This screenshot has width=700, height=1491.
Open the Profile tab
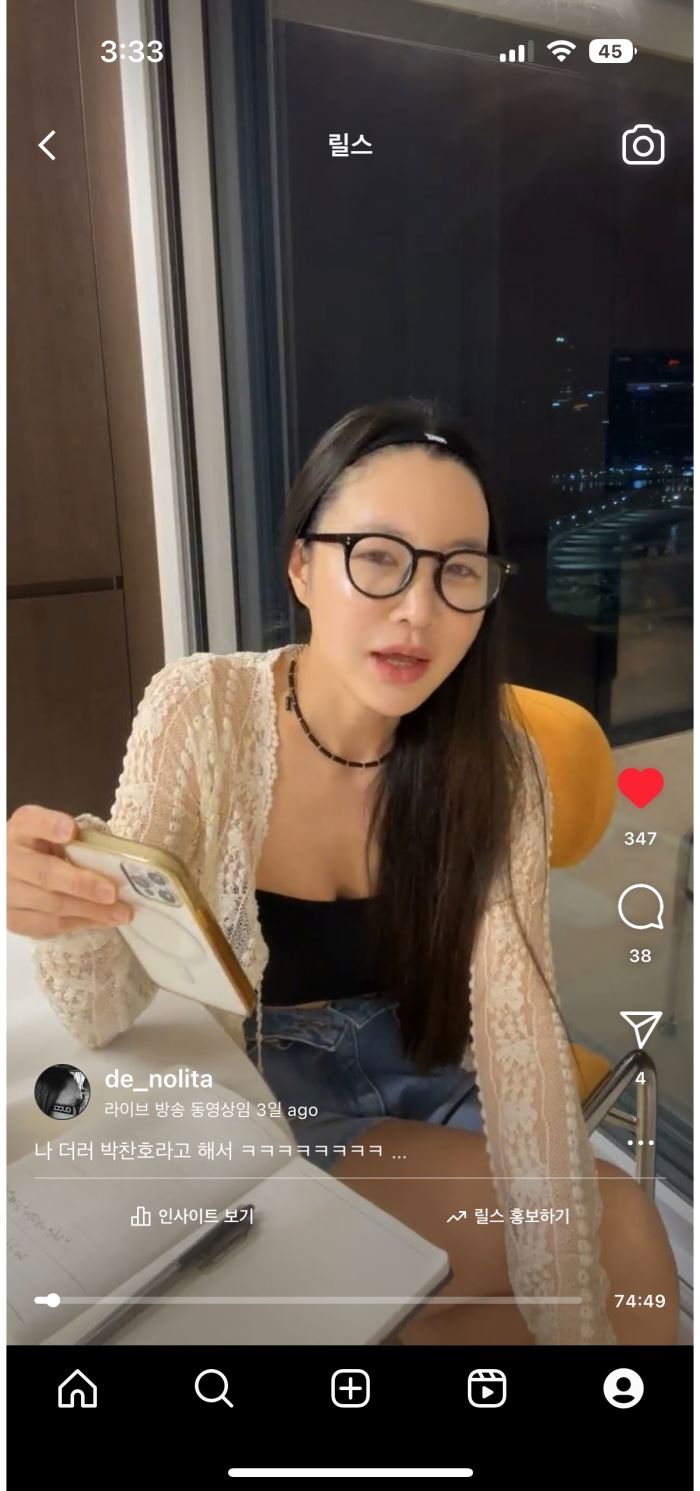(623, 1388)
